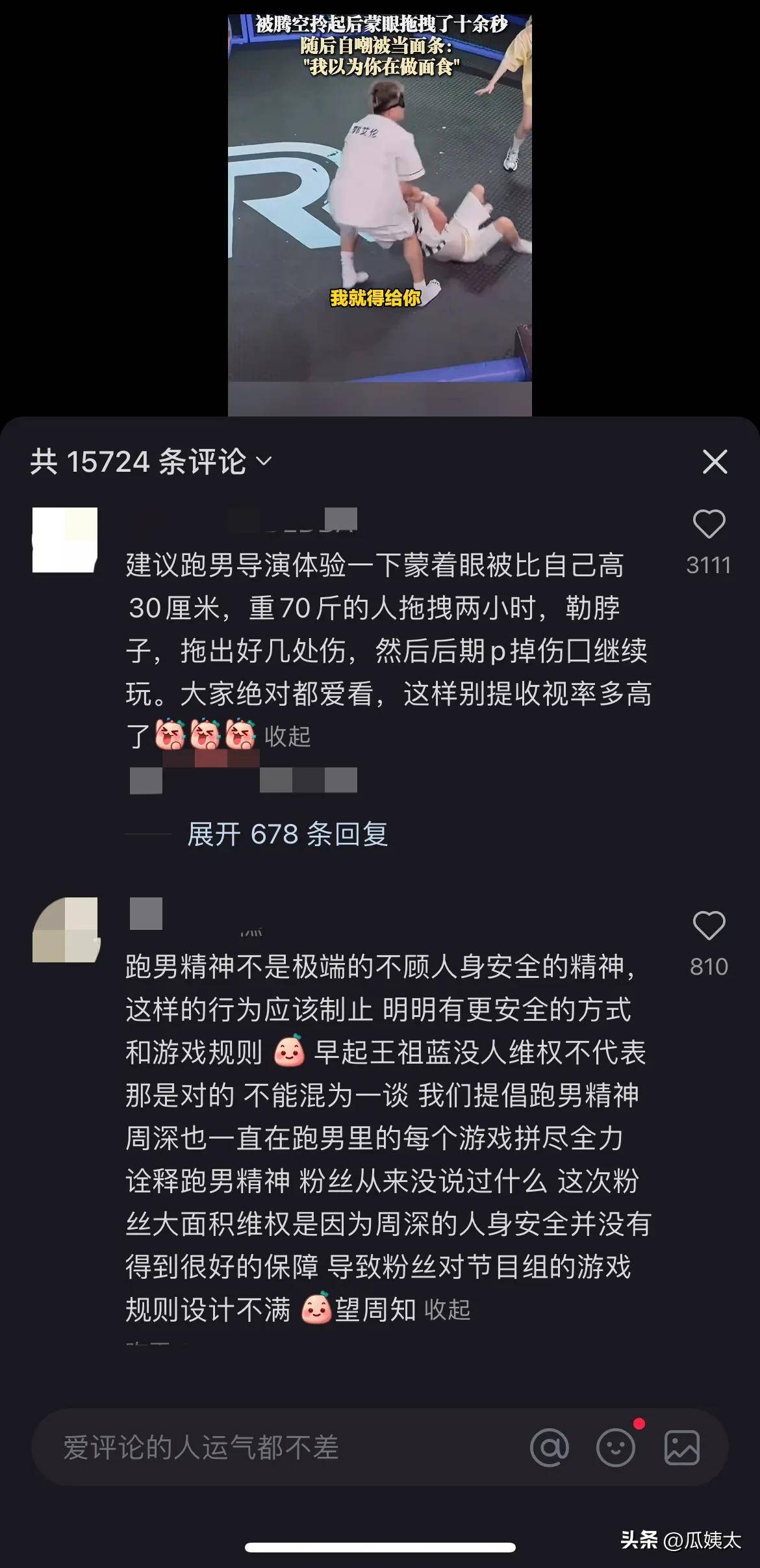Image resolution: width=760 pixels, height=1568 pixels.
Task: Expand the 678 replies (展开 678 条回复)
Action: point(287,834)
